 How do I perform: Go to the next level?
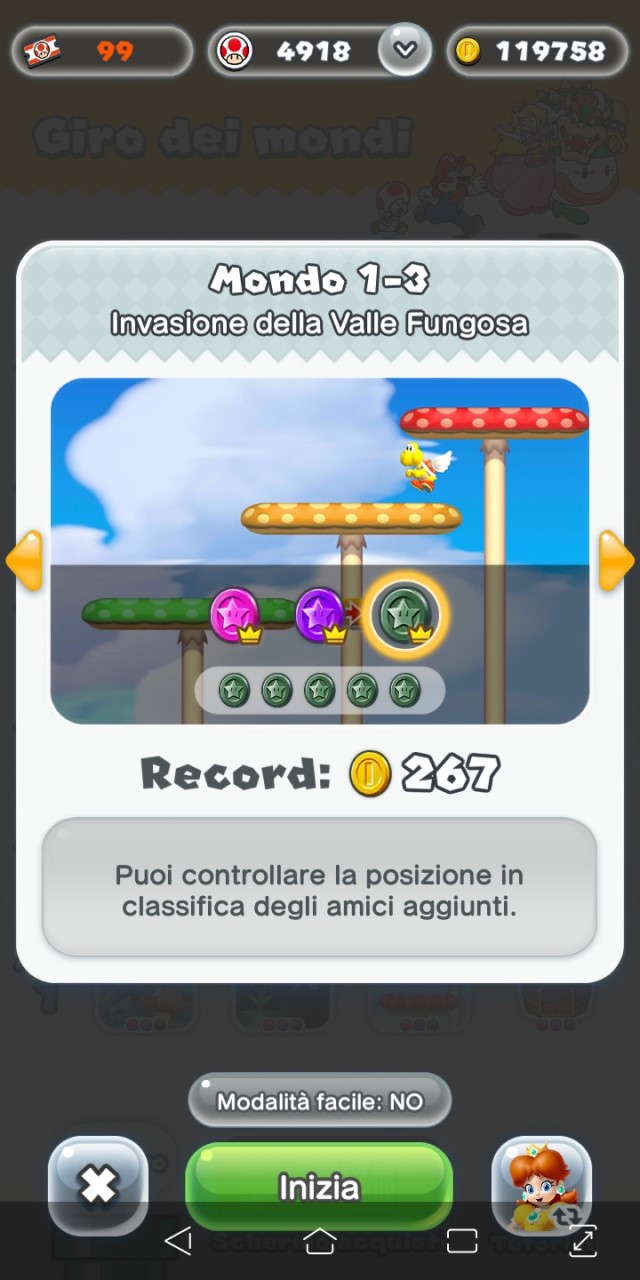(x=615, y=561)
